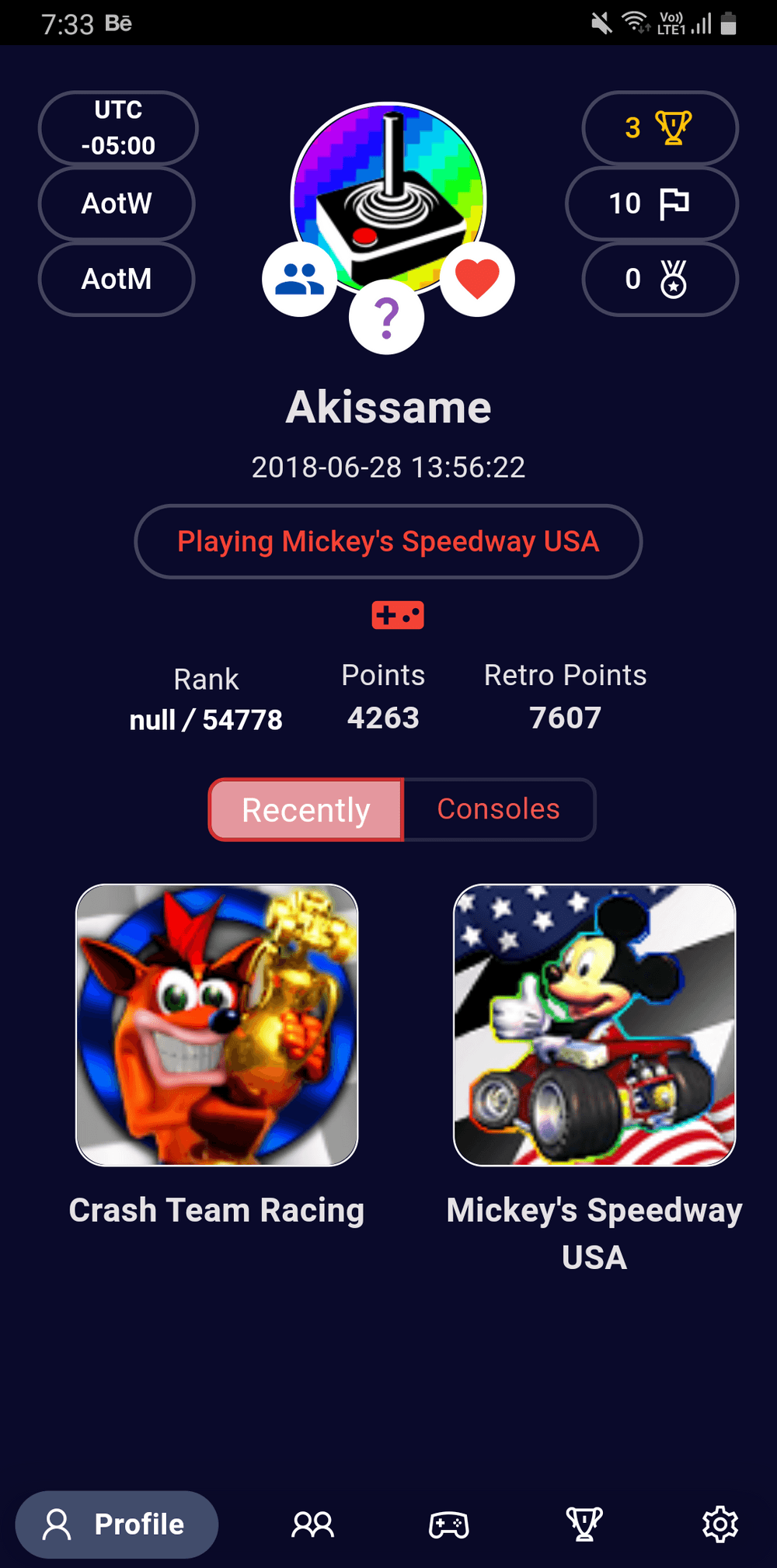This screenshot has height=1568, width=777.
Task: Tap the purple question mark icon
Action: (386, 318)
